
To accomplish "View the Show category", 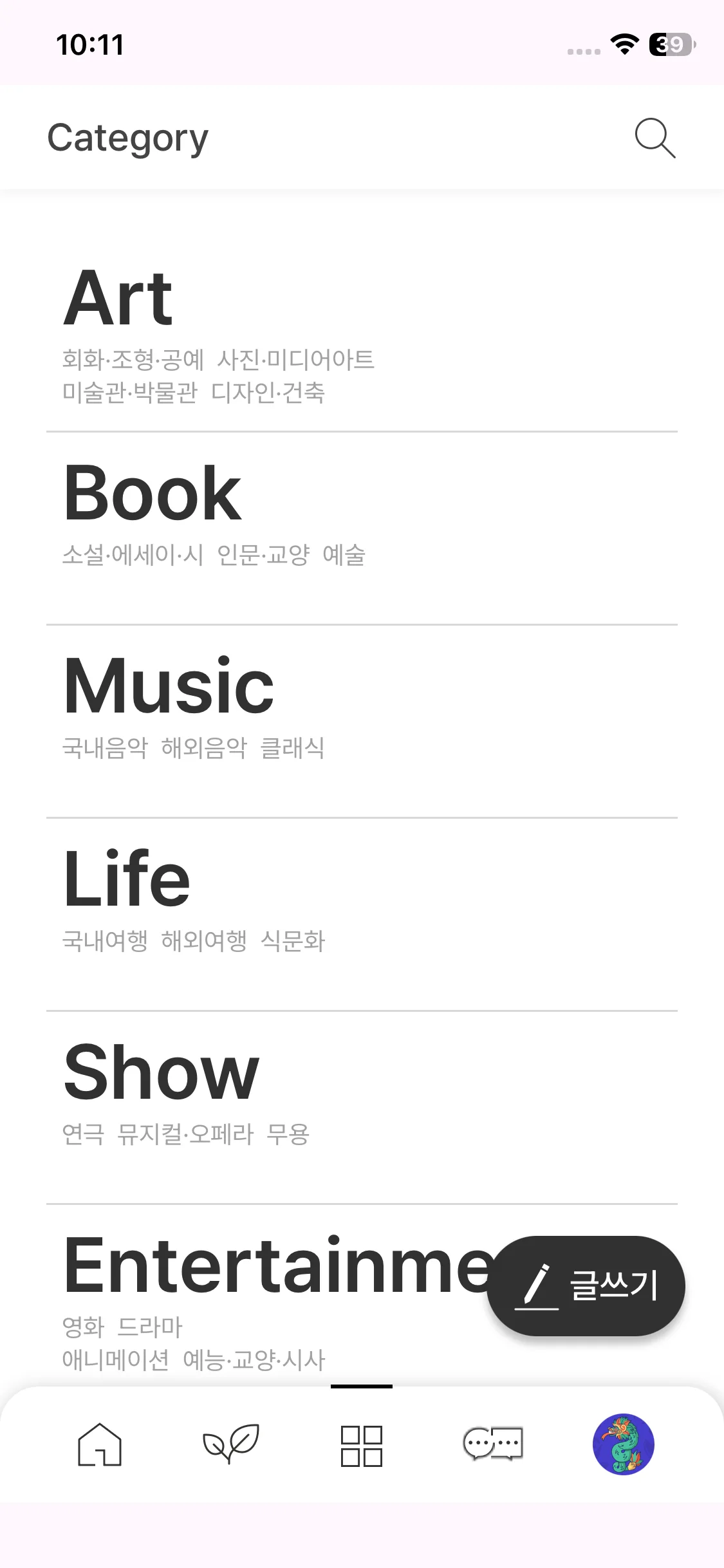I will (x=161, y=1072).
